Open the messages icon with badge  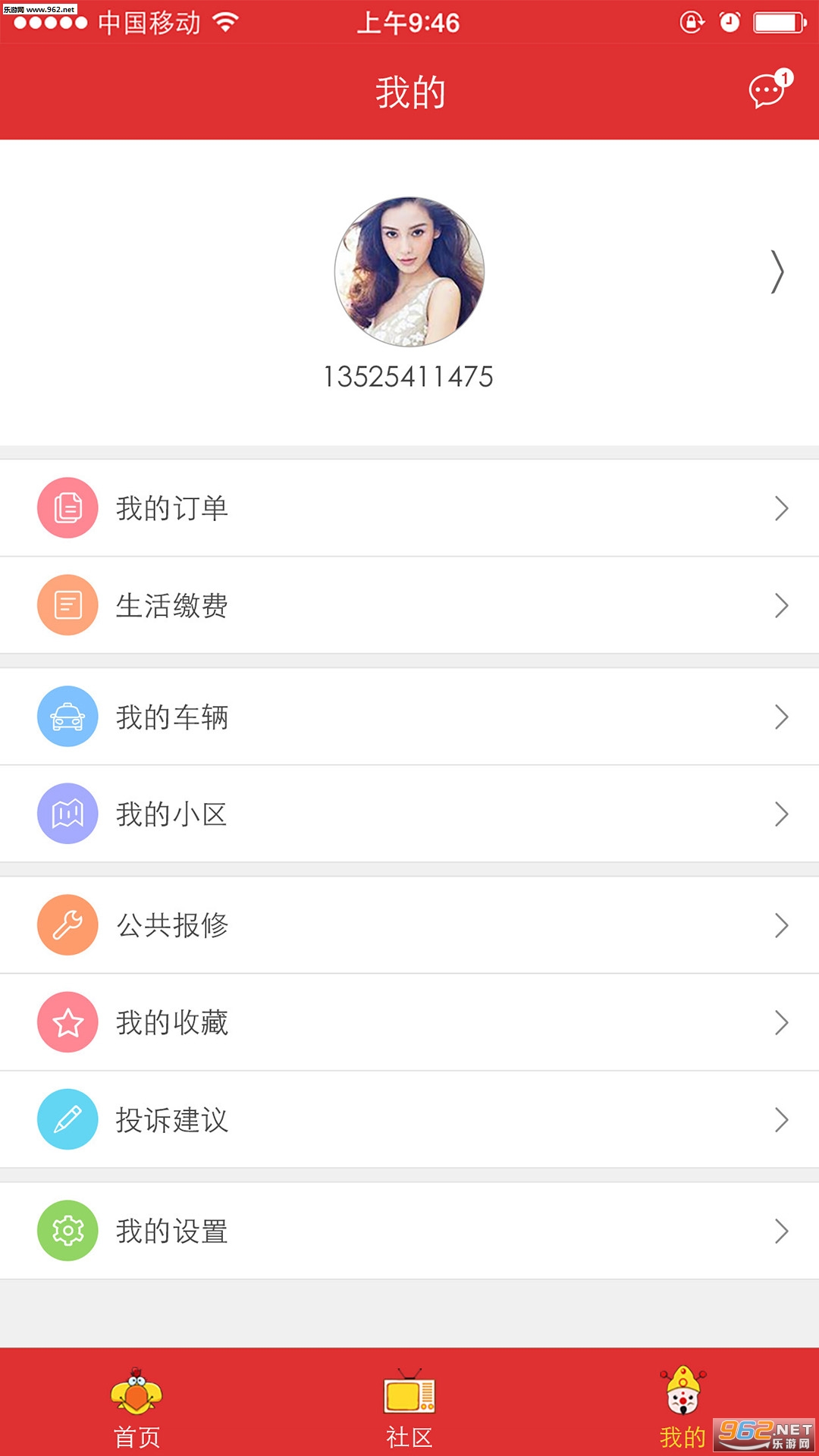[768, 91]
